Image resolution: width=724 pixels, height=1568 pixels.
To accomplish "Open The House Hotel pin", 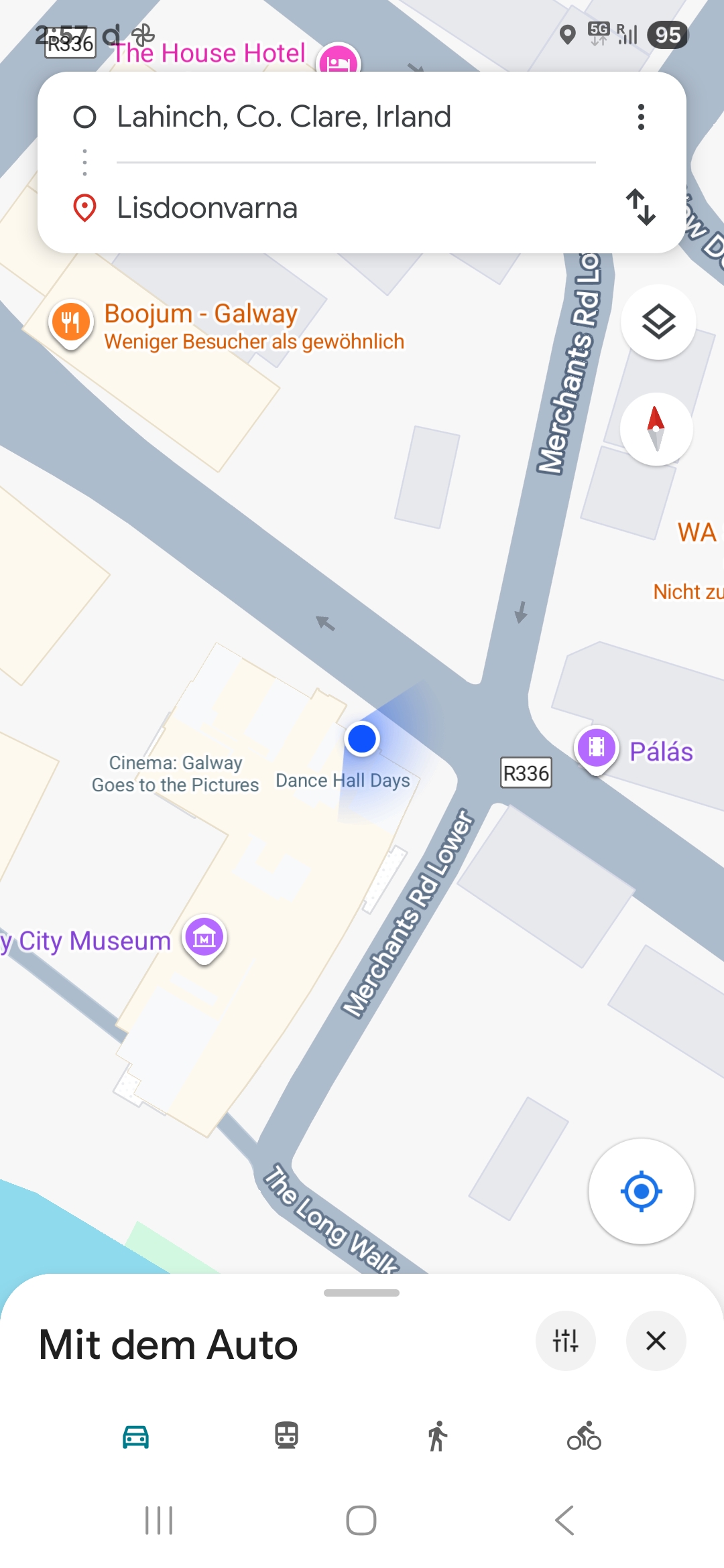I will point(339,62).
